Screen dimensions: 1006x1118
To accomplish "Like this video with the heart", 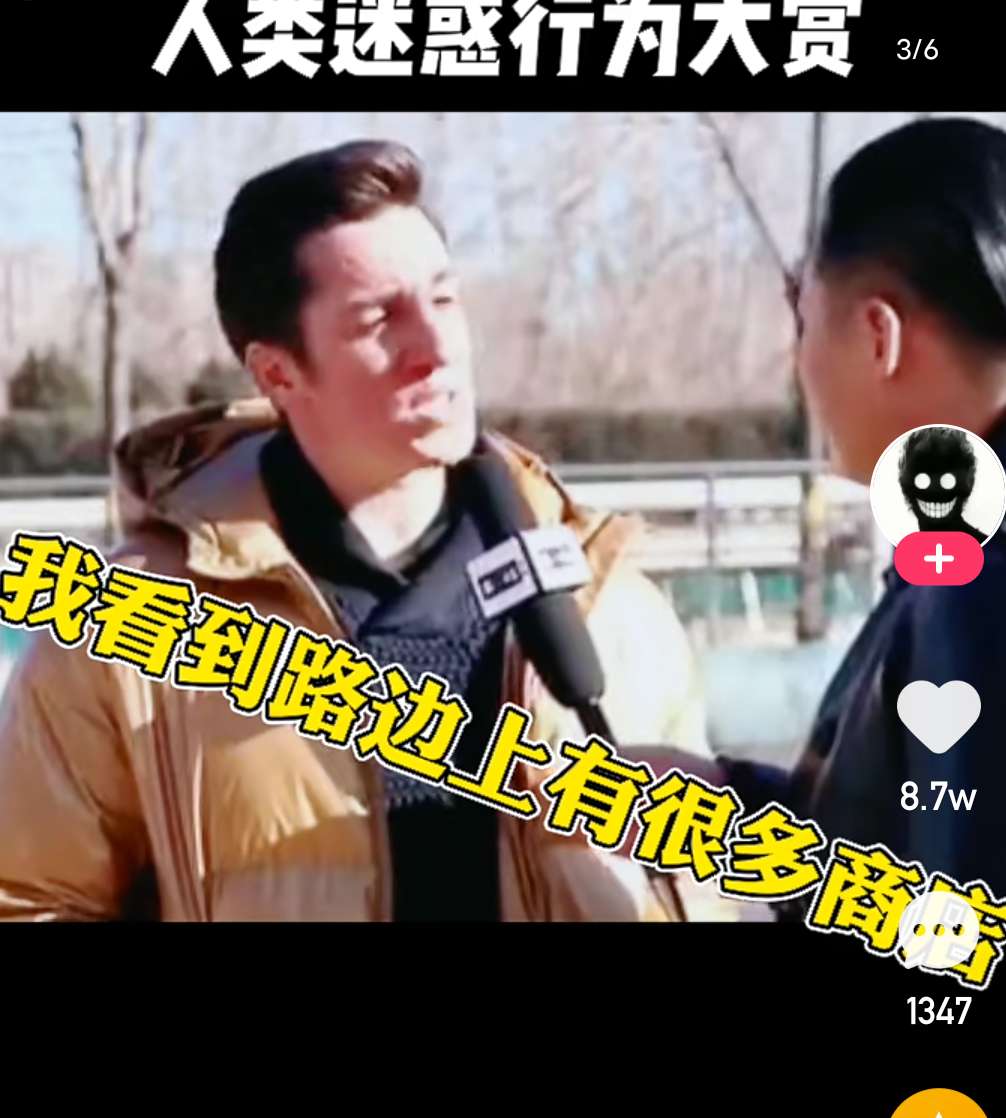I will [x=938, y=716].
